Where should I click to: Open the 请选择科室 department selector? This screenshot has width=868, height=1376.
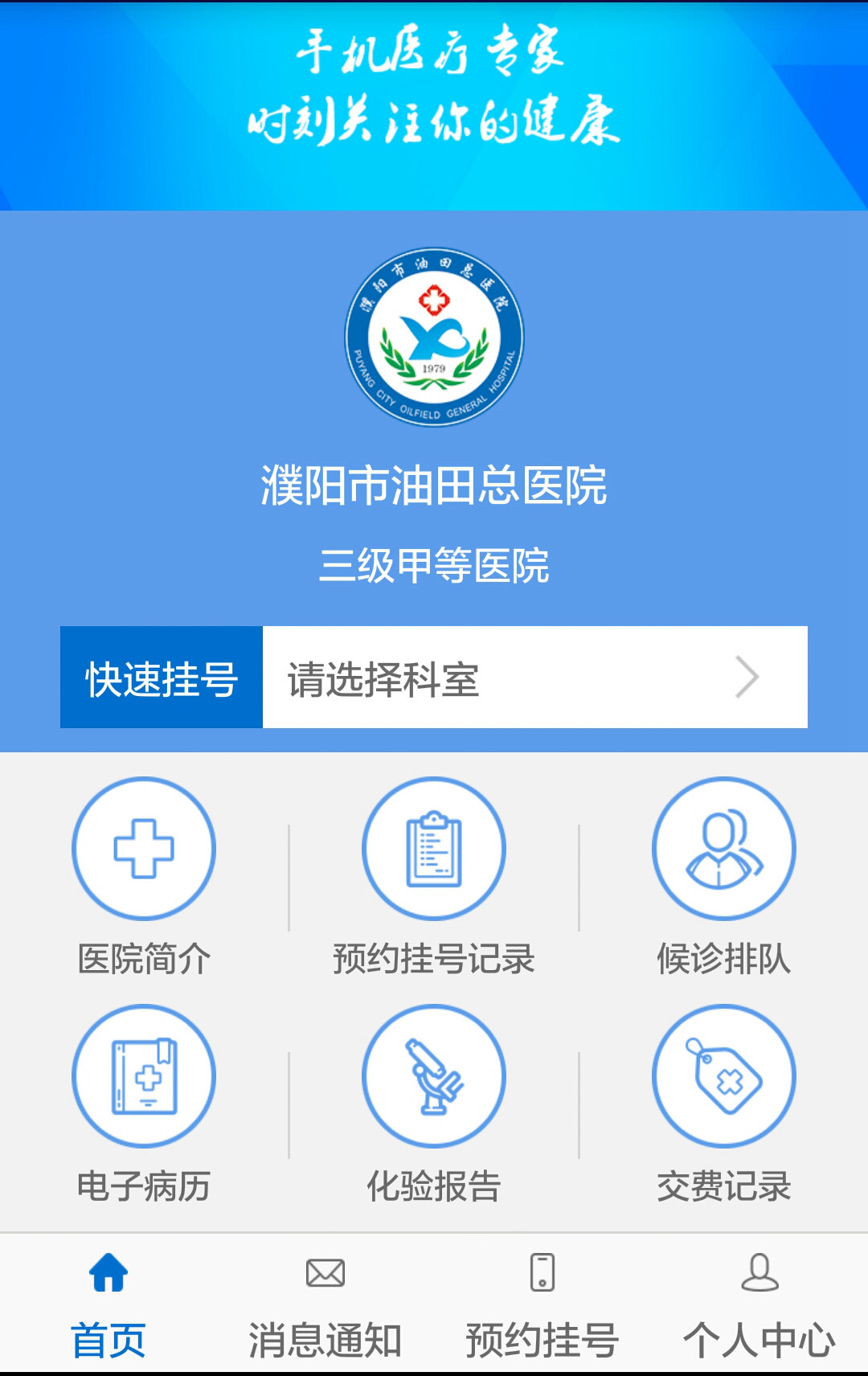(534, 678)
